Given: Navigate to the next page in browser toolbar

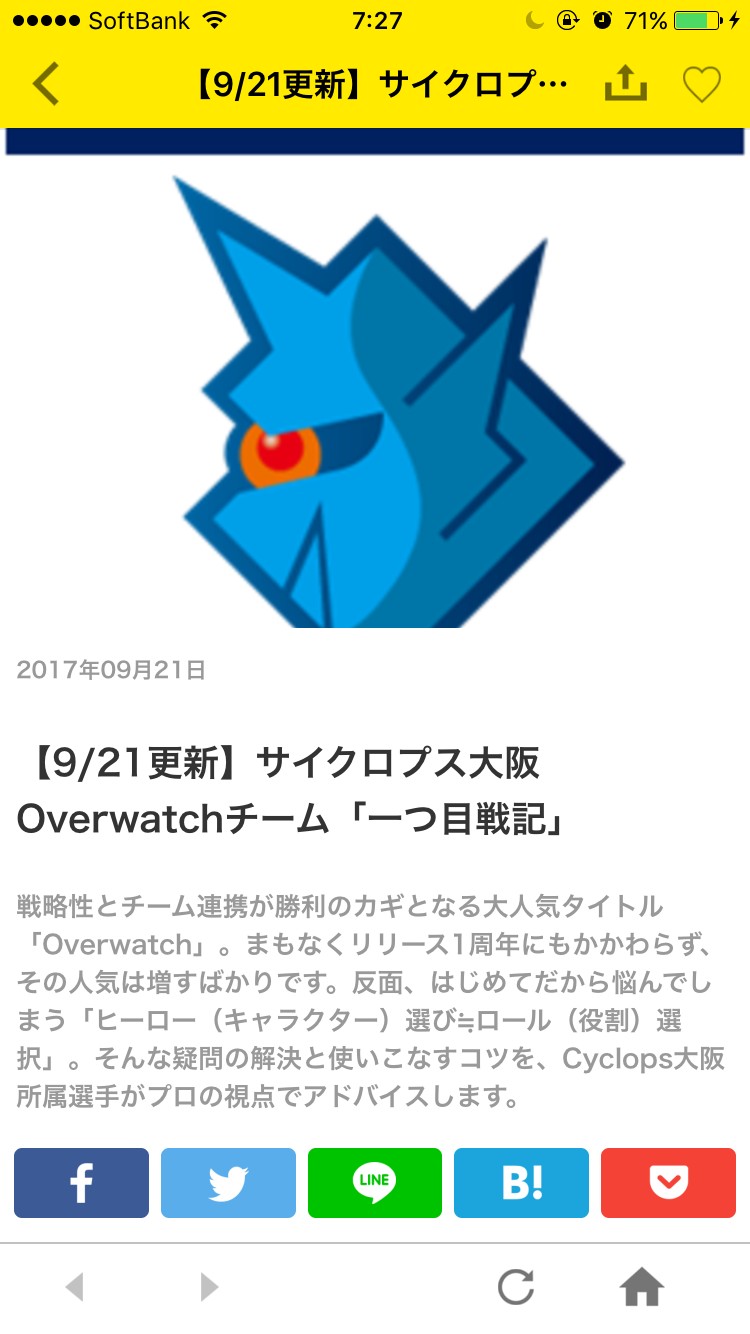Looking at the screenshot, I should (209, 1287).
